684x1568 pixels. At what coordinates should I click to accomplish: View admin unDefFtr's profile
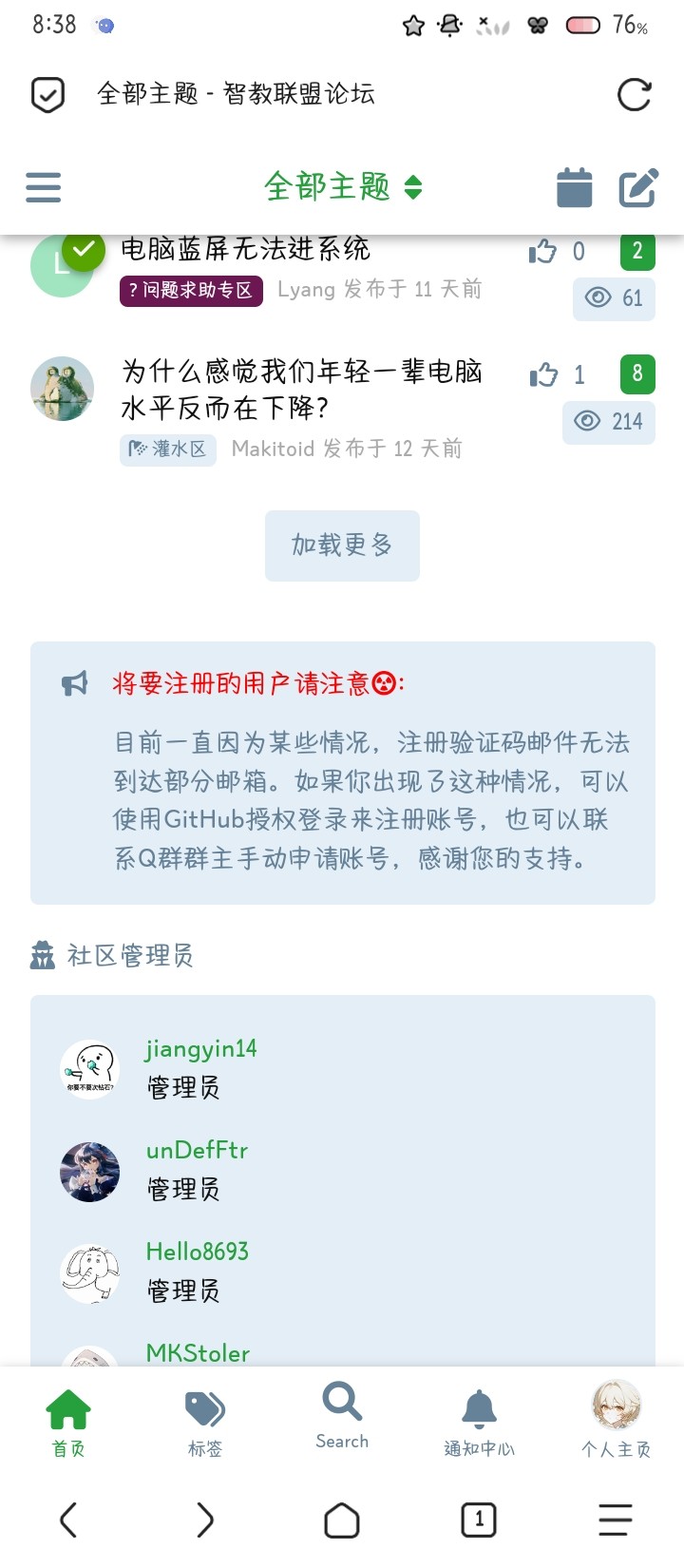point(197,1151)
